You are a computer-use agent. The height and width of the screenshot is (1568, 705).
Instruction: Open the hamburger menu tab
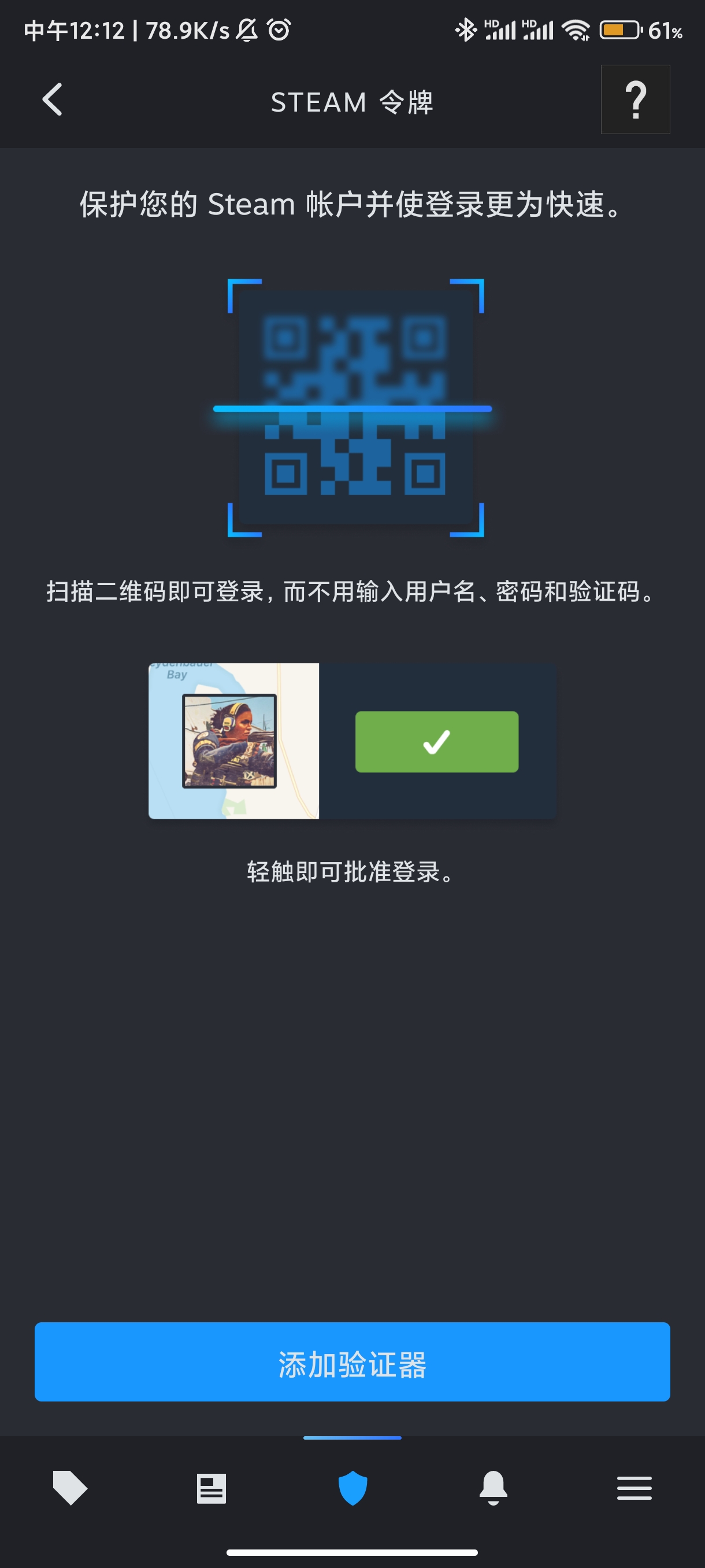pos(634,1488)
